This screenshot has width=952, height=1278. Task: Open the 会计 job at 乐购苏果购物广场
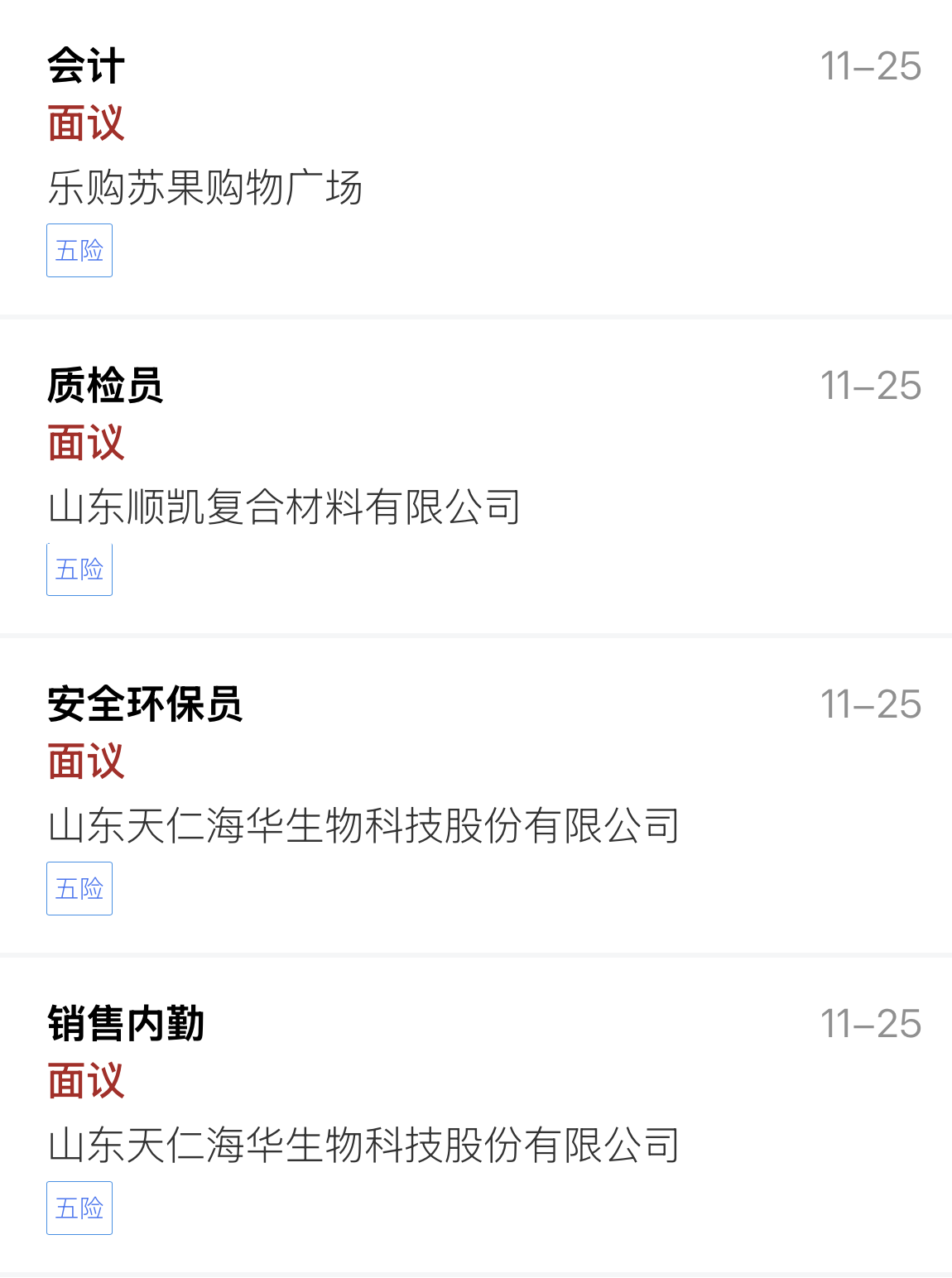86,66
